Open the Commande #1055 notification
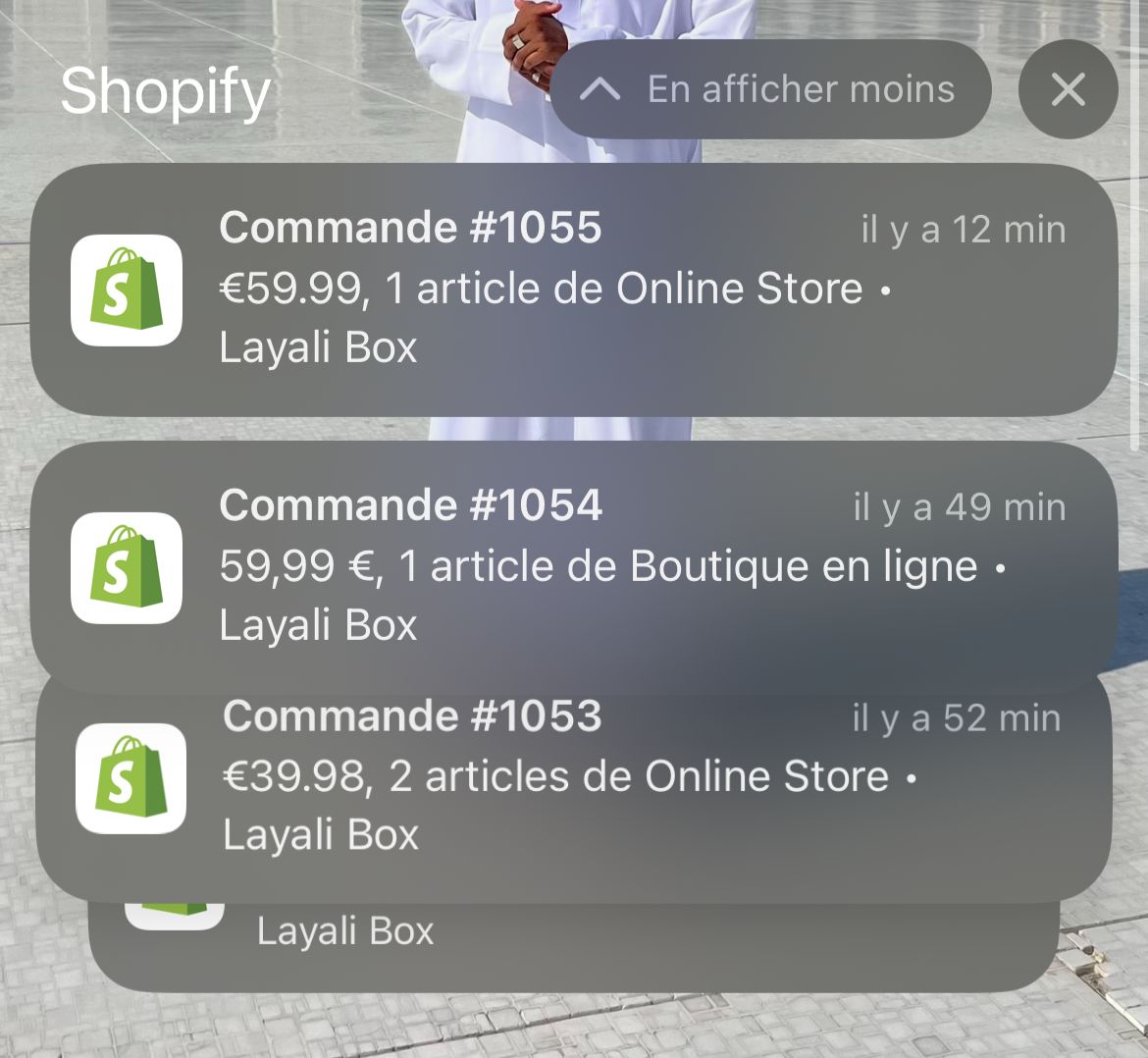The width and height of the screenshot is (1148, 1058). pos(574,289)
